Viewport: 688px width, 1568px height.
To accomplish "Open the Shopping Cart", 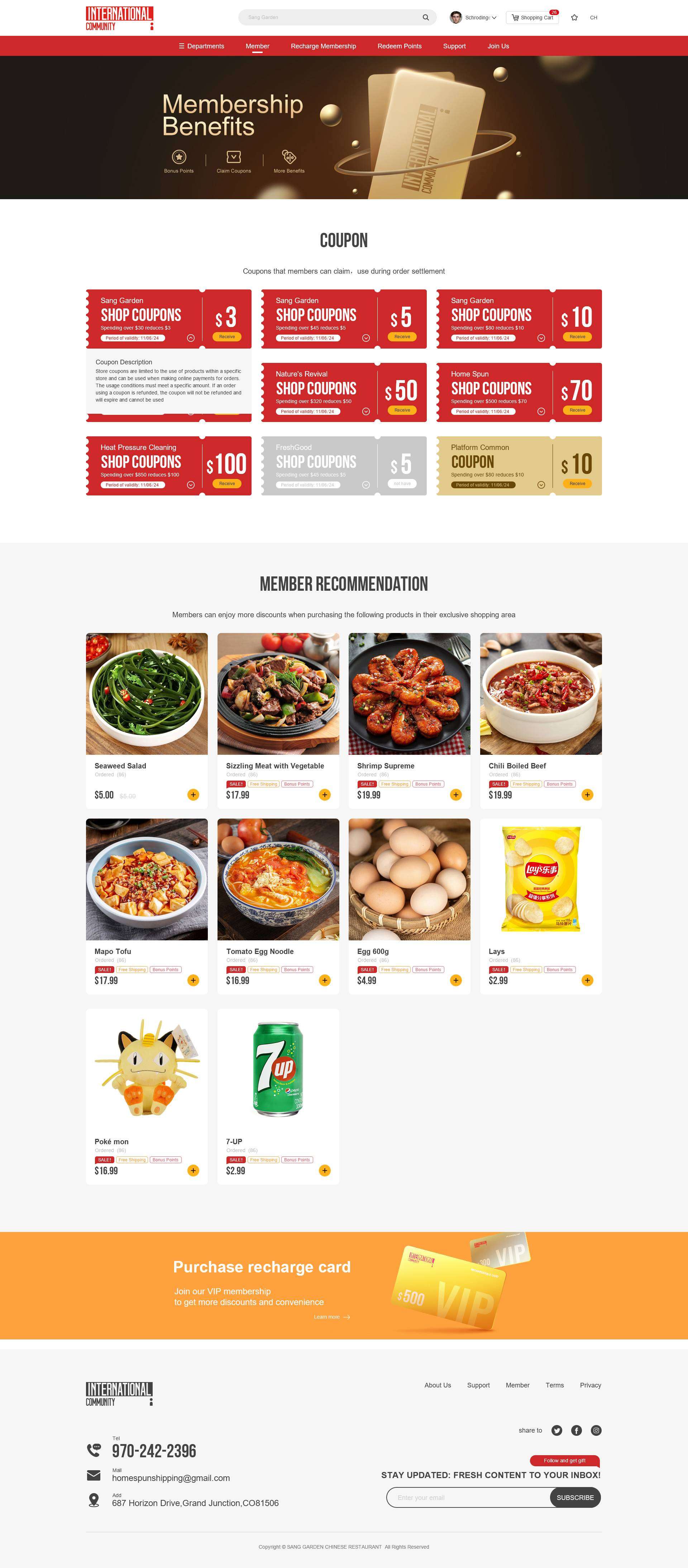I will coord(533,18).
